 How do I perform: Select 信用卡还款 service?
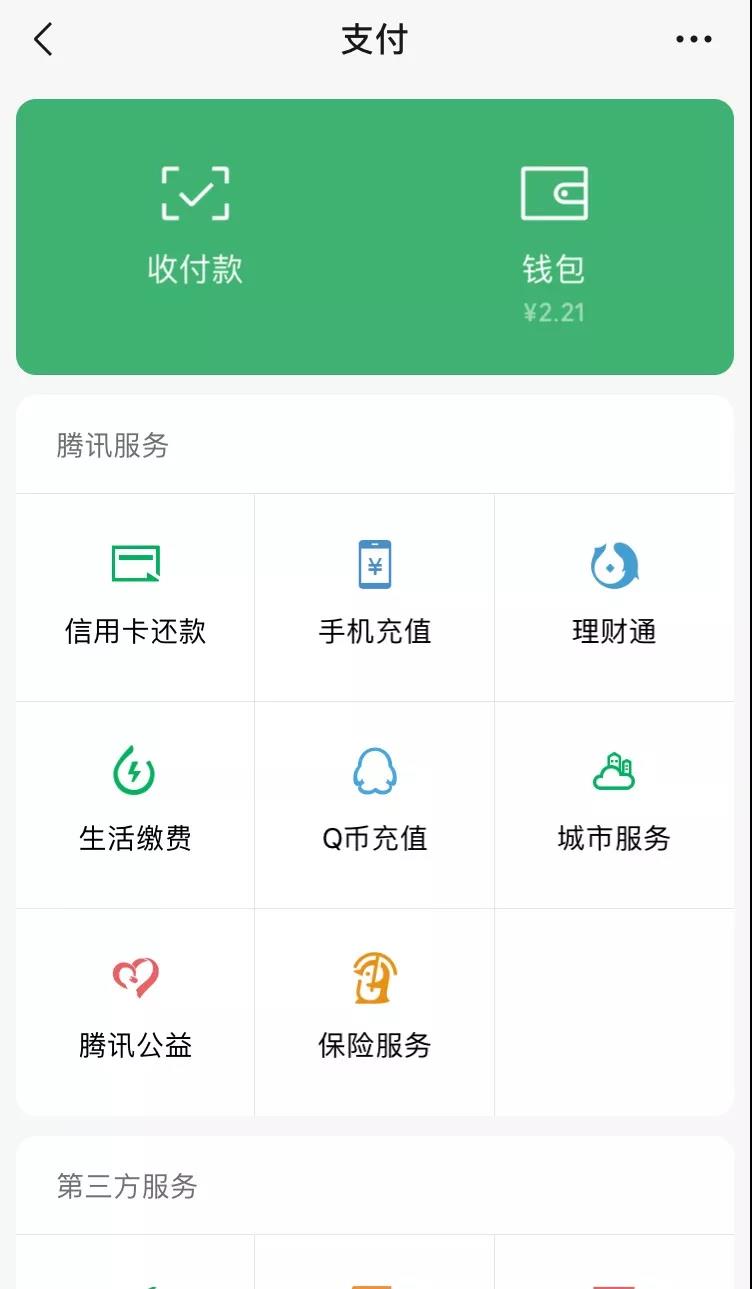(x=135, y=597)
